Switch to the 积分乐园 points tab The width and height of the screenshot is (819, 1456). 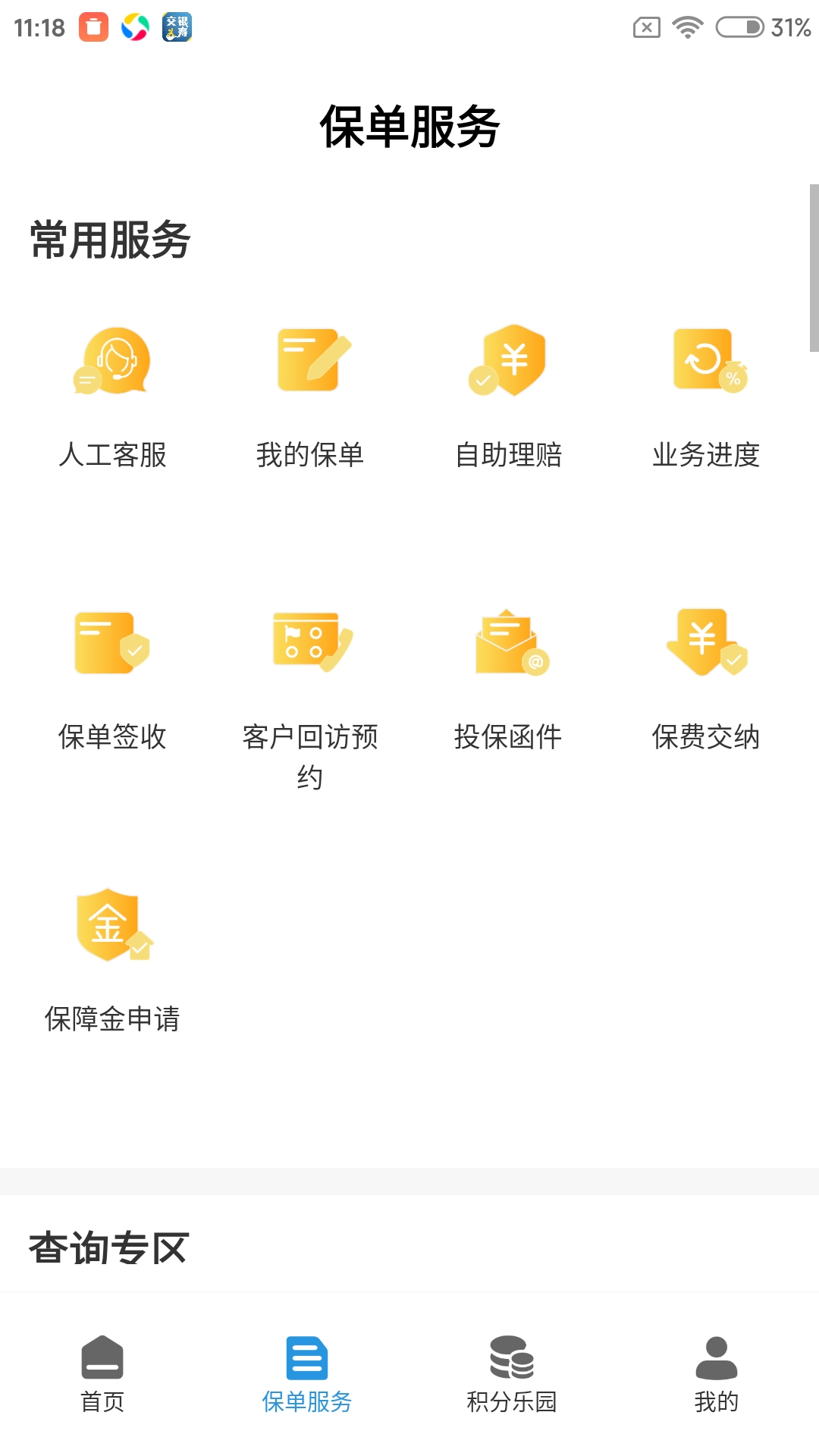point(512,1374)
